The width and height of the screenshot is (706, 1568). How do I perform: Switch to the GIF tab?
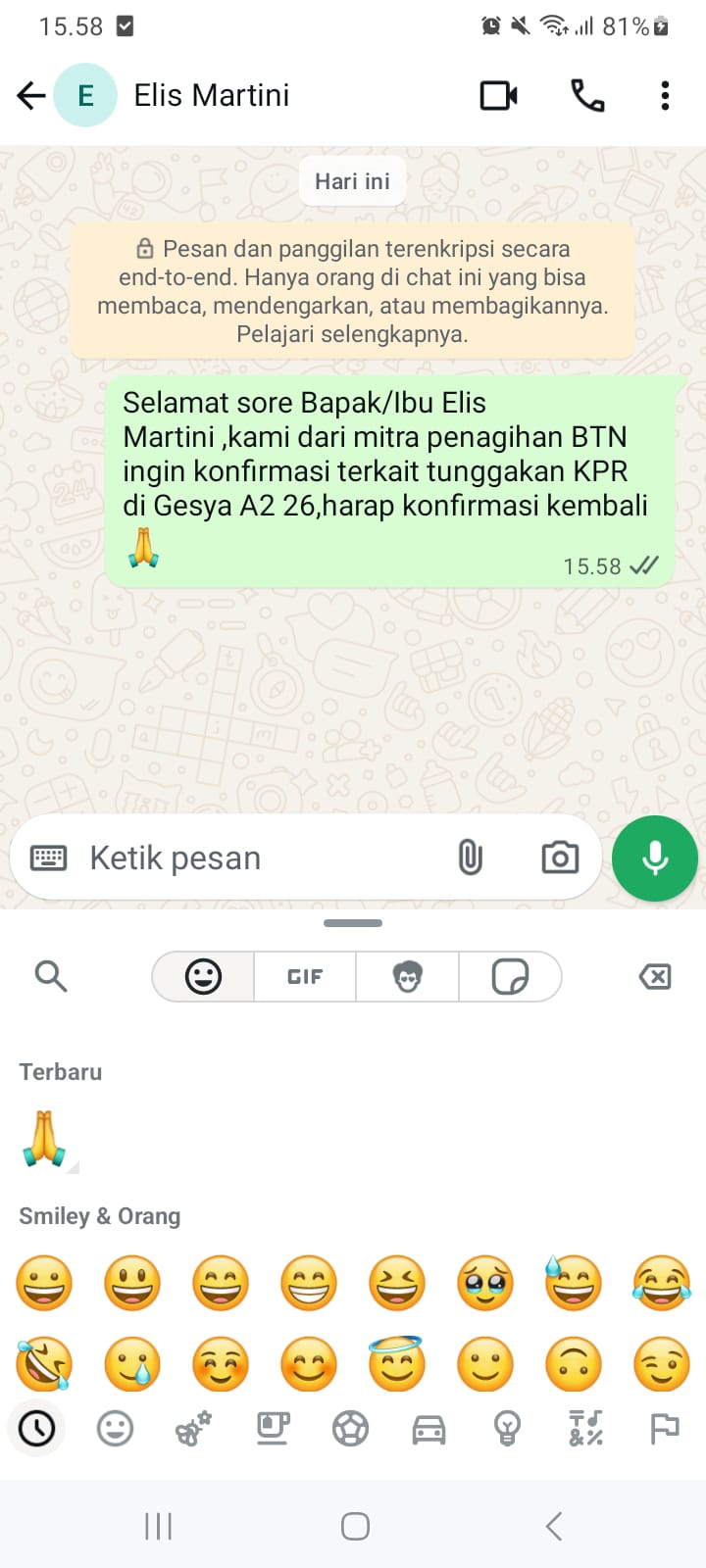[305, 976]
